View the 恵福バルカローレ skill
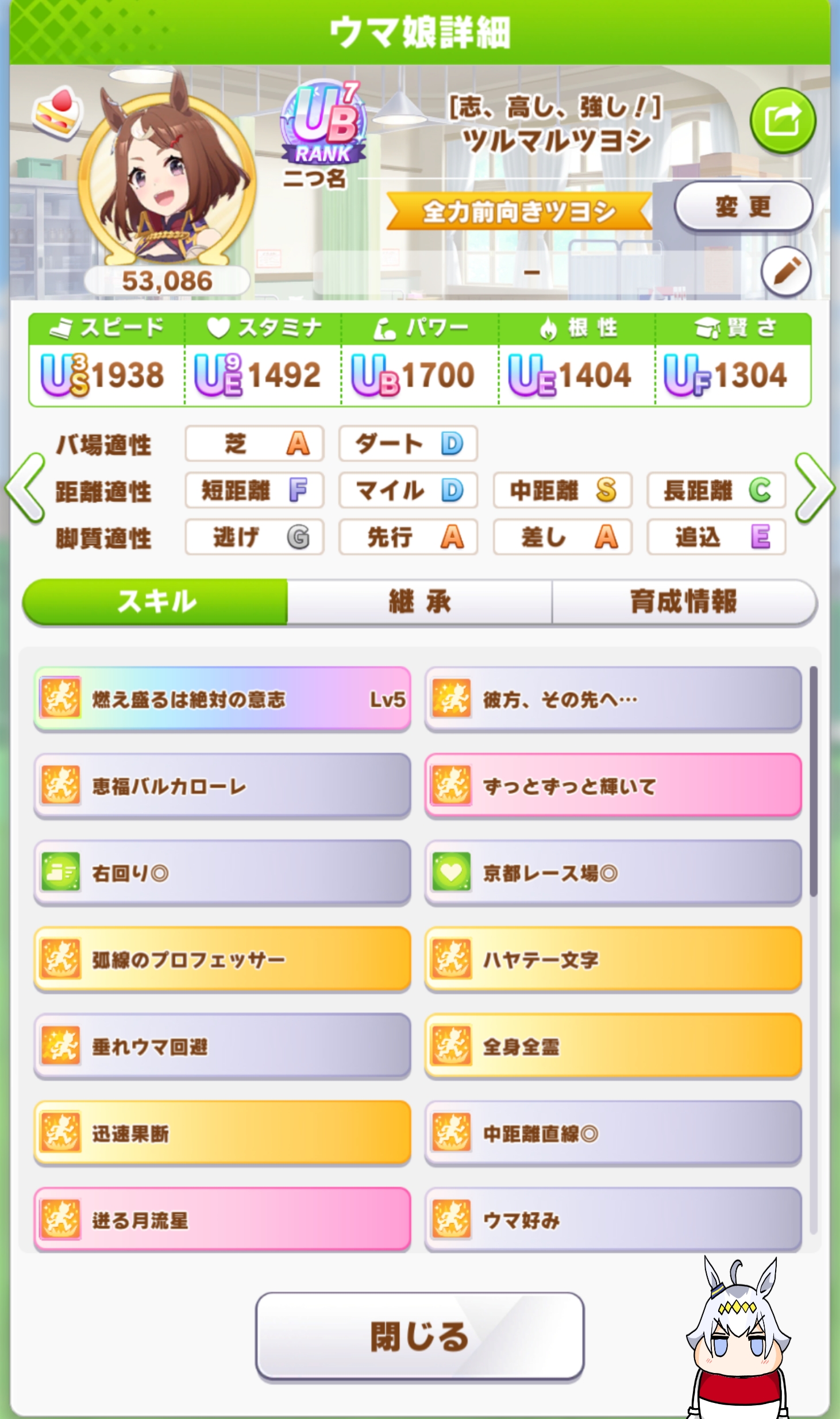Image resolution: width=840 pixels, height=1419 pixels. coord(222,785)
